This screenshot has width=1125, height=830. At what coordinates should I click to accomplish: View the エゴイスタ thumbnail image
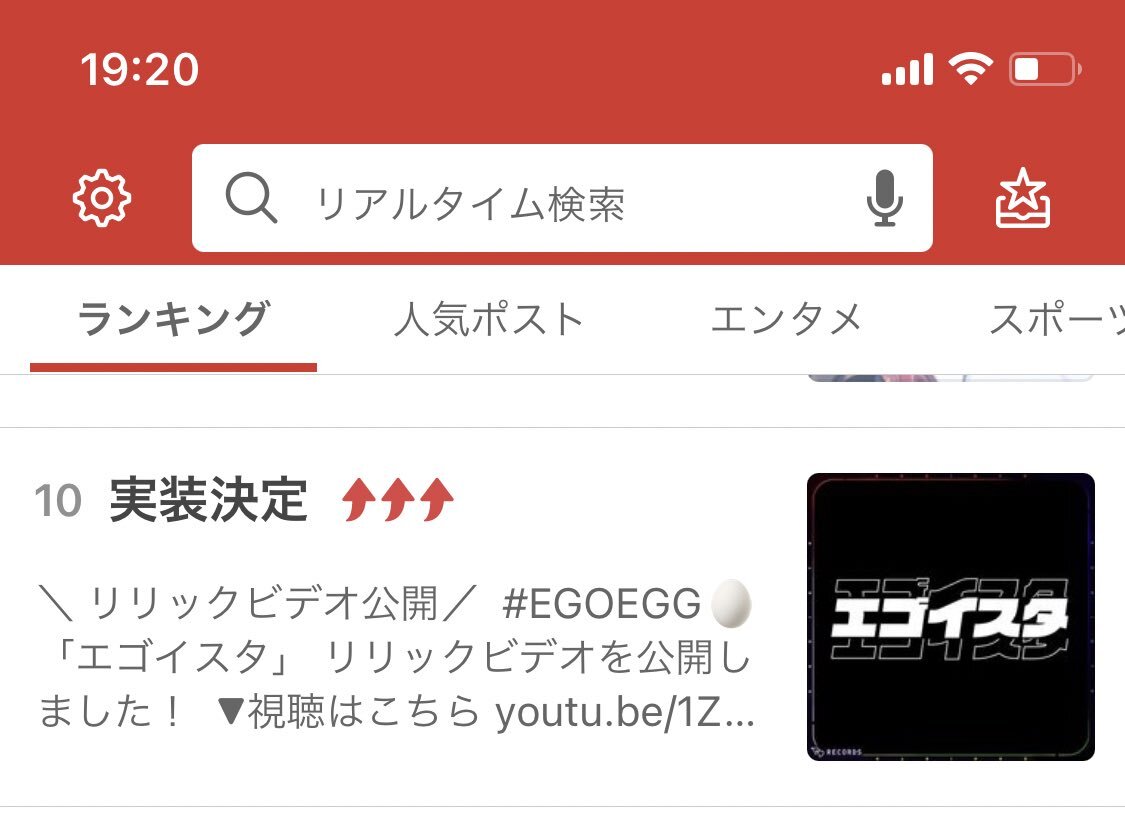tap(950, 617)
